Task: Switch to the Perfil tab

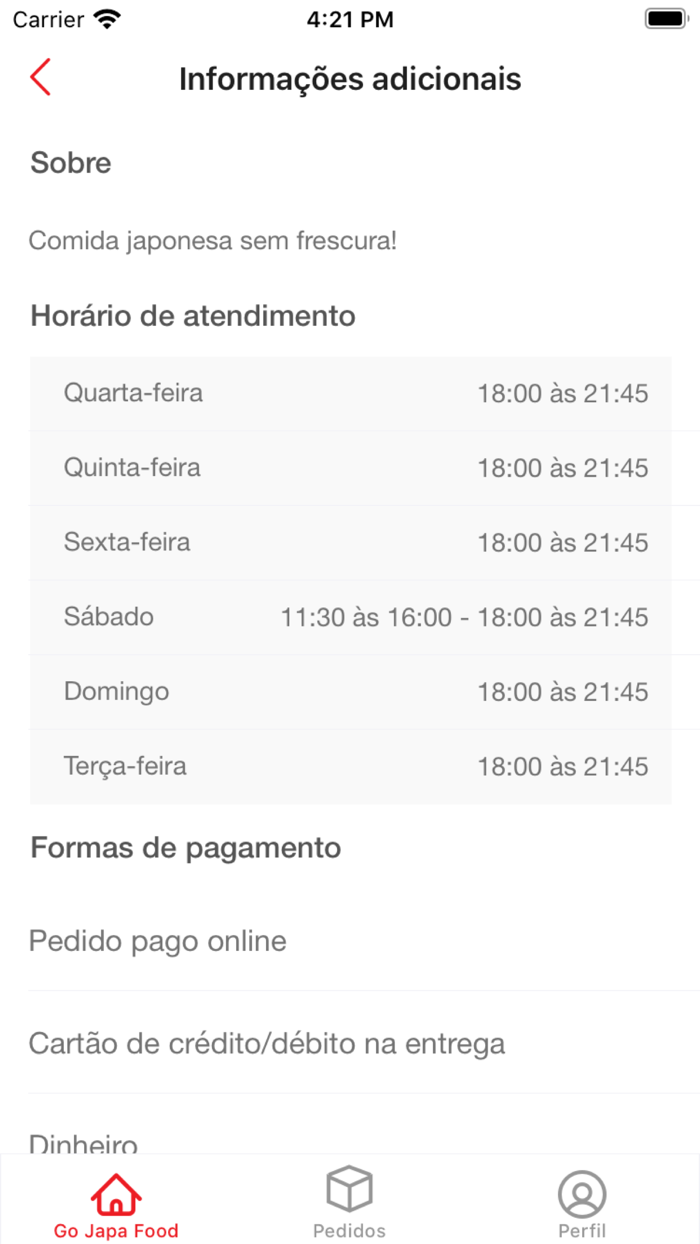Action: [x=582, y=1204]
